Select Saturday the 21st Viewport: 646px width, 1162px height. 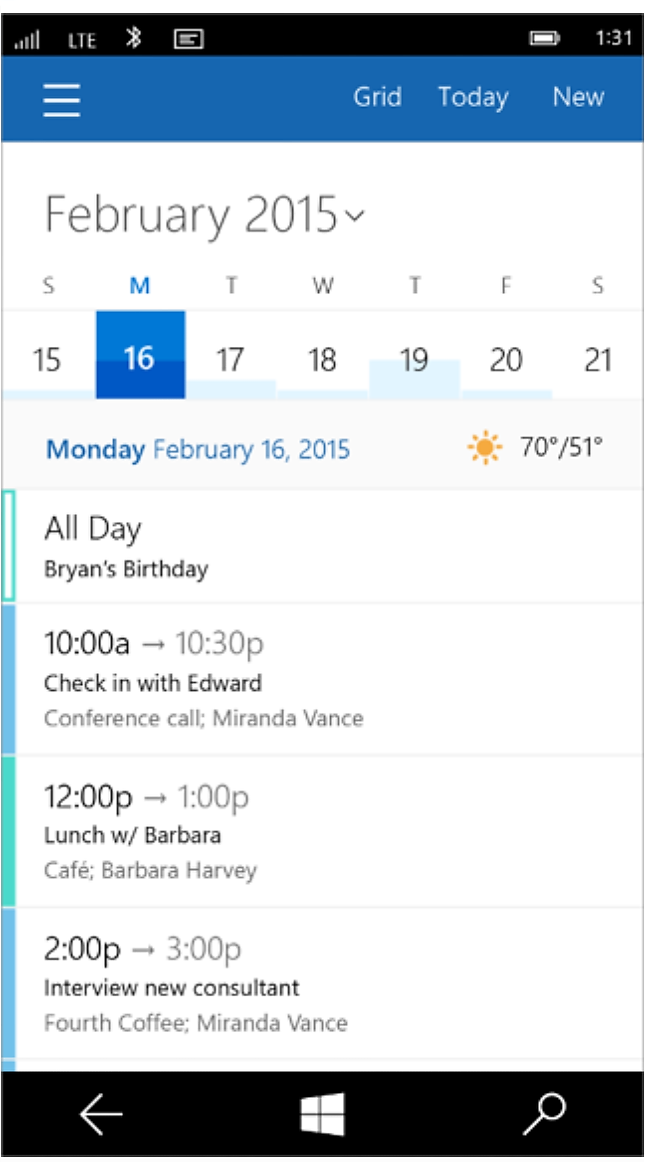tap(598, 355)
